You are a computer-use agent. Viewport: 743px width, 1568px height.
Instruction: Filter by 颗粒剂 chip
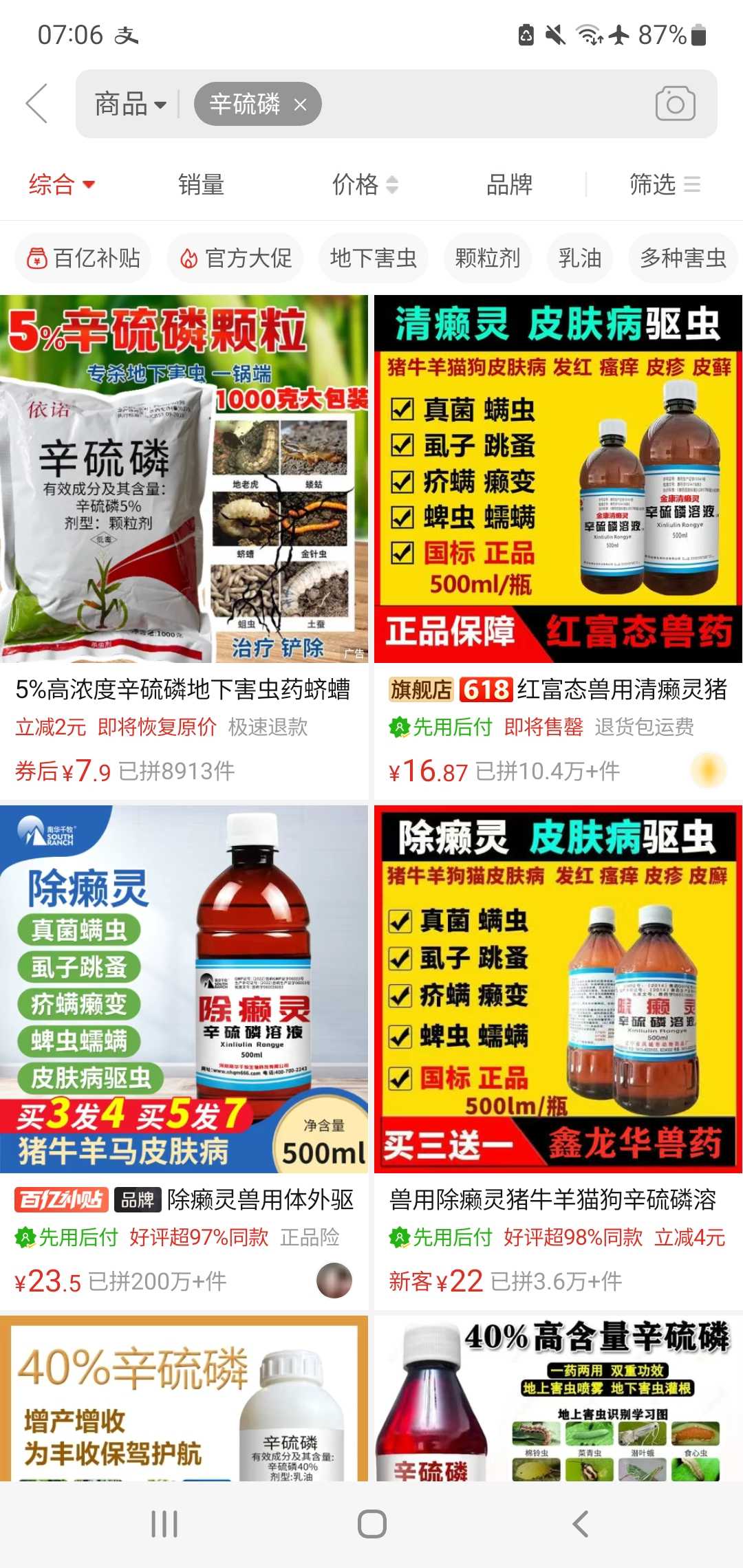click(487, 258)
